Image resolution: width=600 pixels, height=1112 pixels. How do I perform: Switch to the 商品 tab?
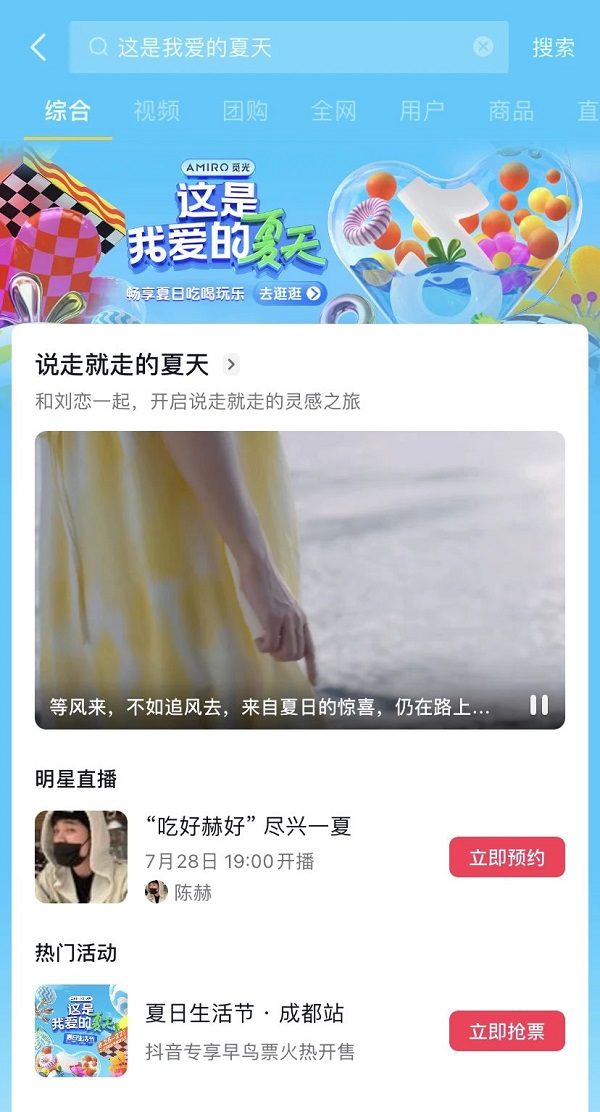tap(511, 110)
